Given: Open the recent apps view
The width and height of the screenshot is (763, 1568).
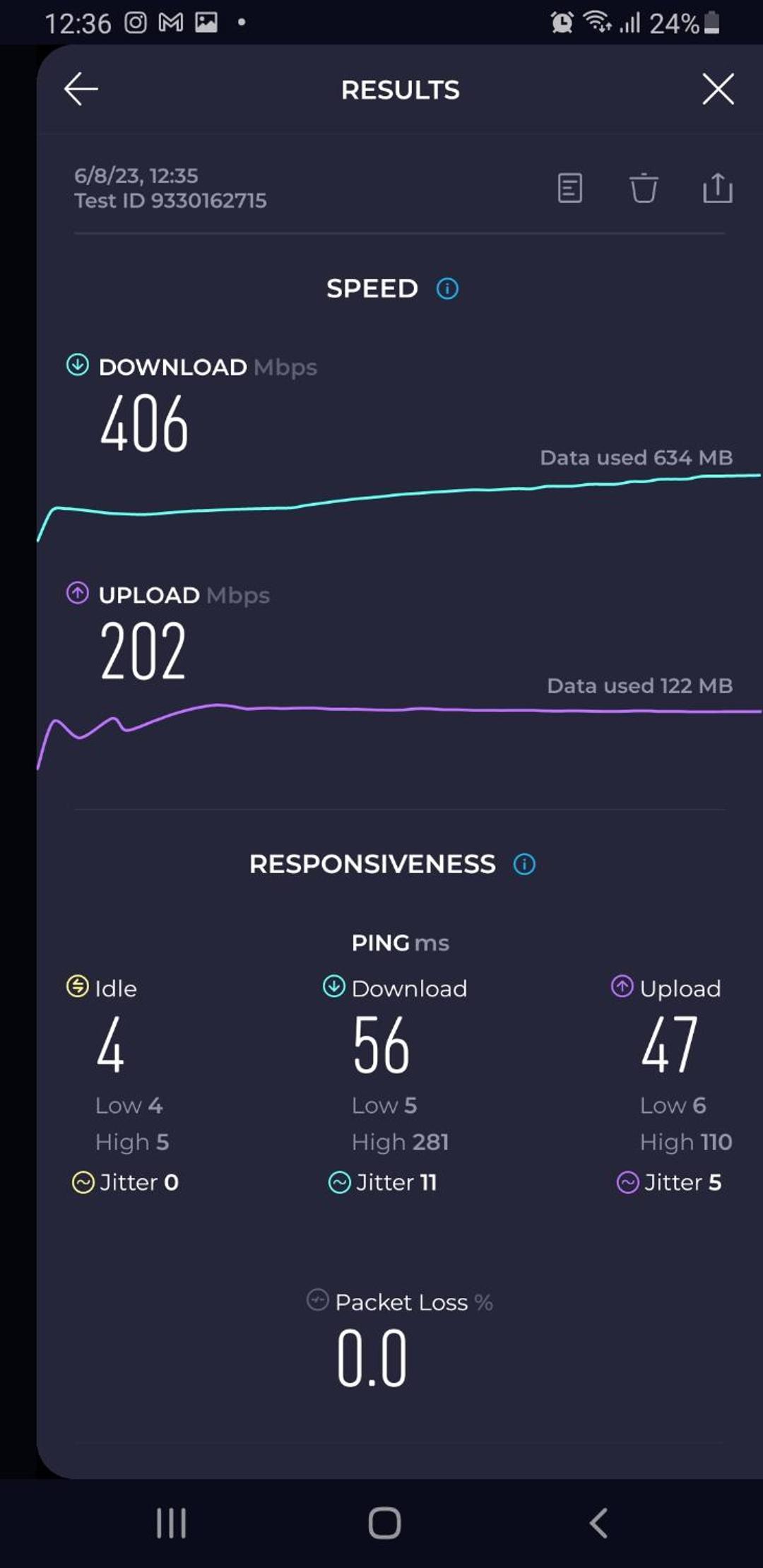Looking at the screenshot, I should click(x=172, y=1523).
